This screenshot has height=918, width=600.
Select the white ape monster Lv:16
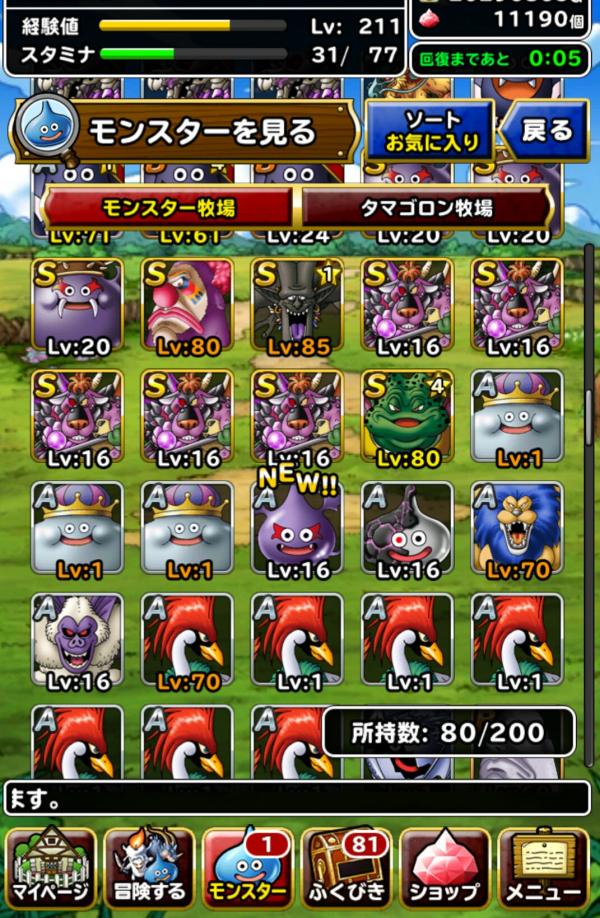coord(77,640)
